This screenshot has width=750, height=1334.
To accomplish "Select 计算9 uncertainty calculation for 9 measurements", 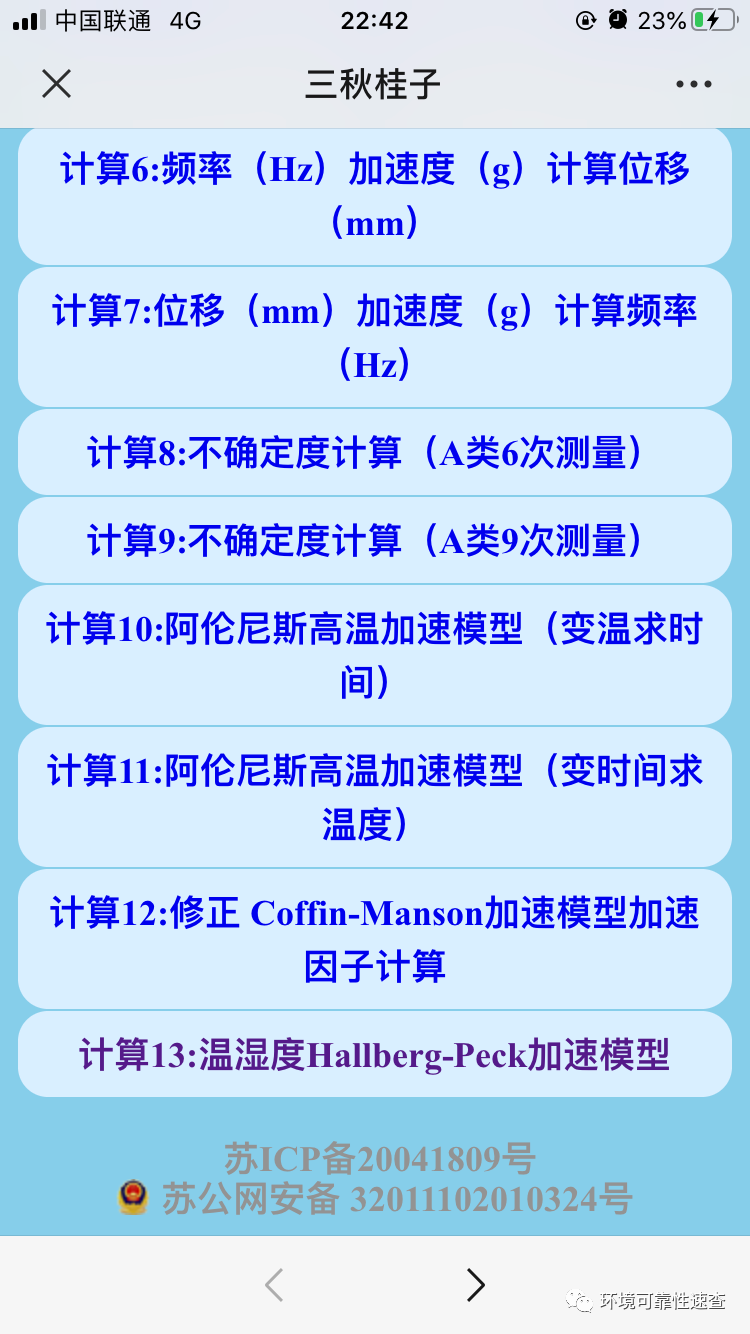I will (x=375, y=541).
